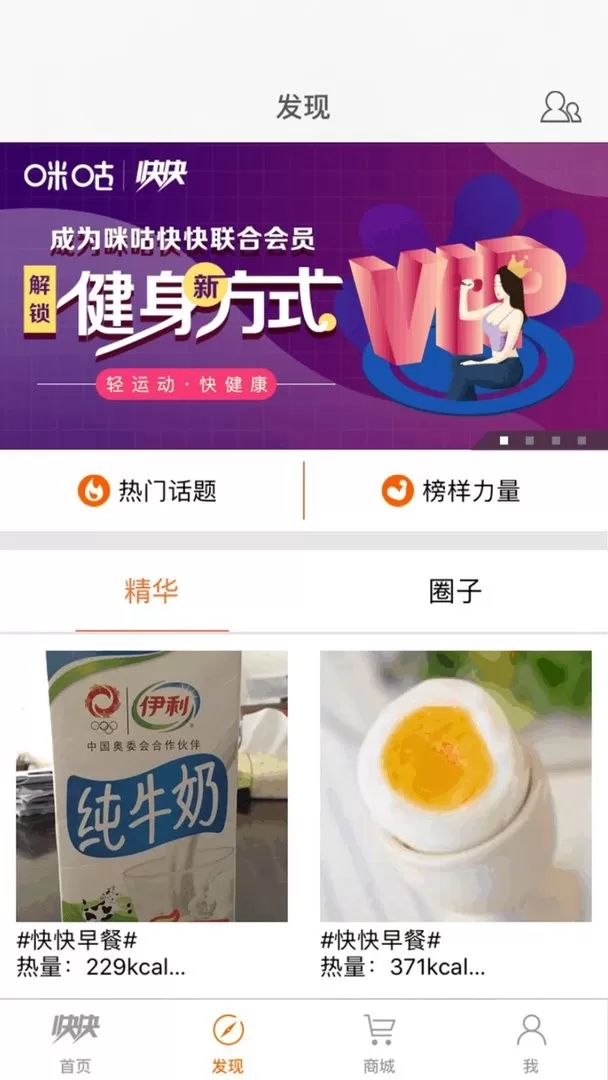608x1080 pixels.
Task: Open the Migu VIP membership banner
Action: click(x=304, y=296)
